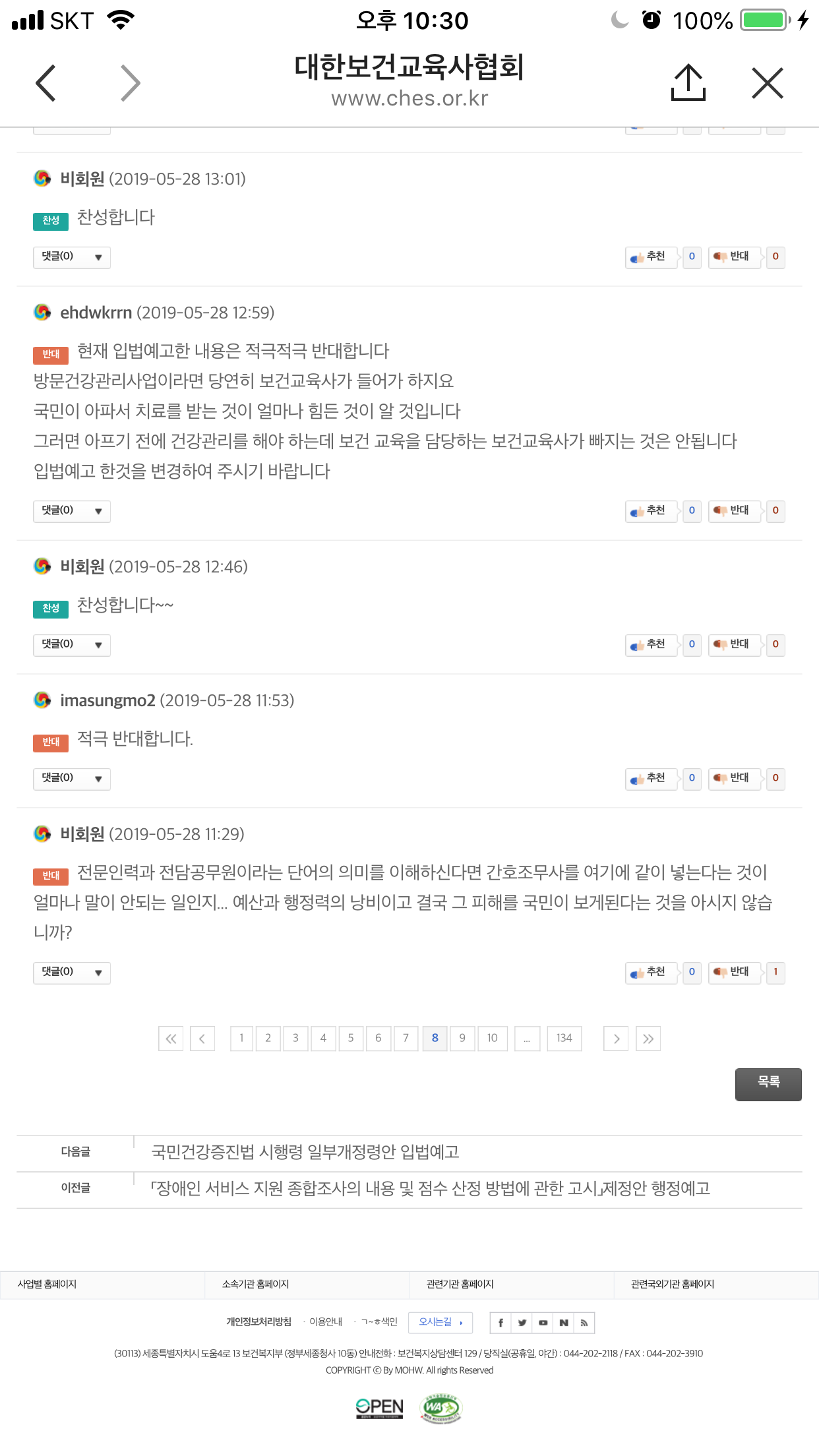
Task: Jump to comment page 134
Action: pyautogui.click(x=564, y=1039)
